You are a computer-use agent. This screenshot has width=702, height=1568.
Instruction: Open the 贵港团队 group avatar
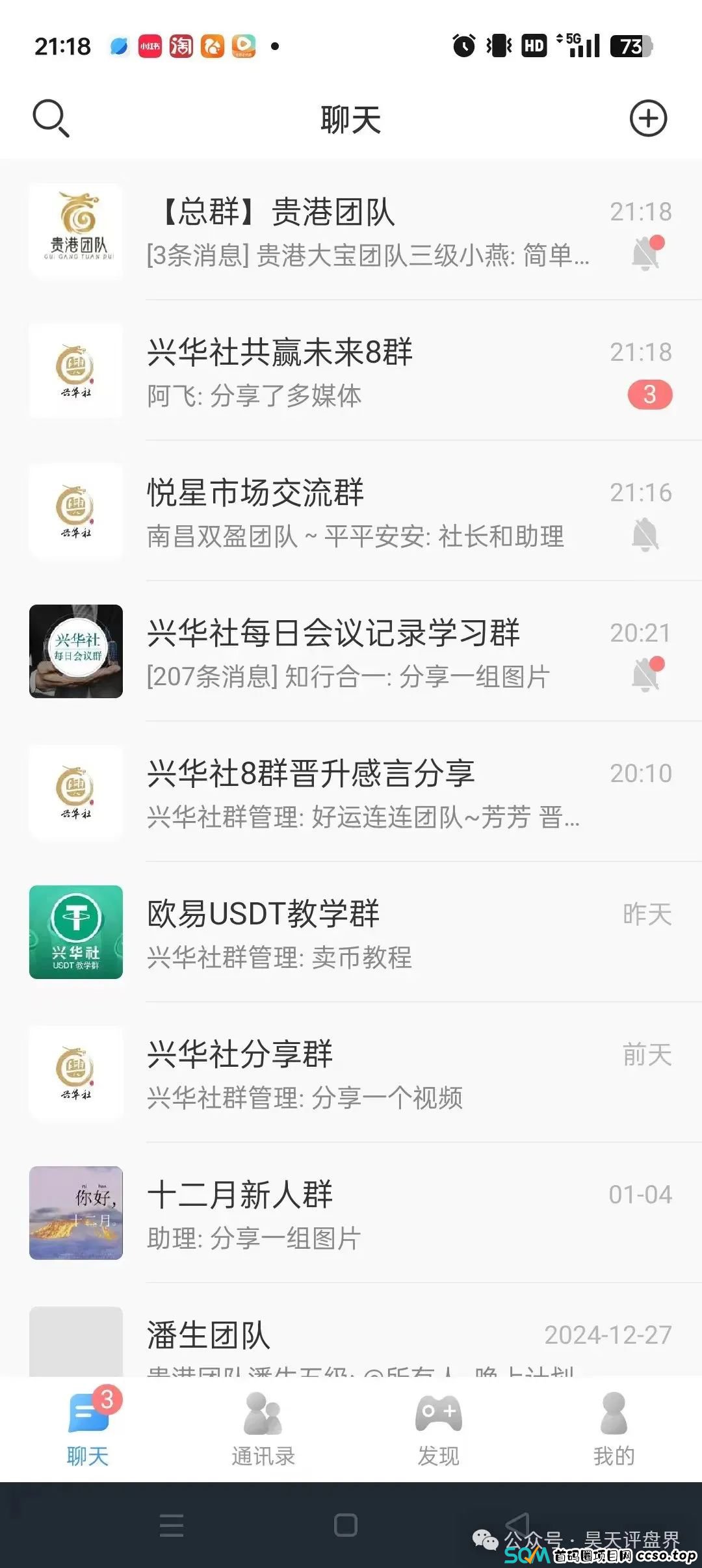75,231
